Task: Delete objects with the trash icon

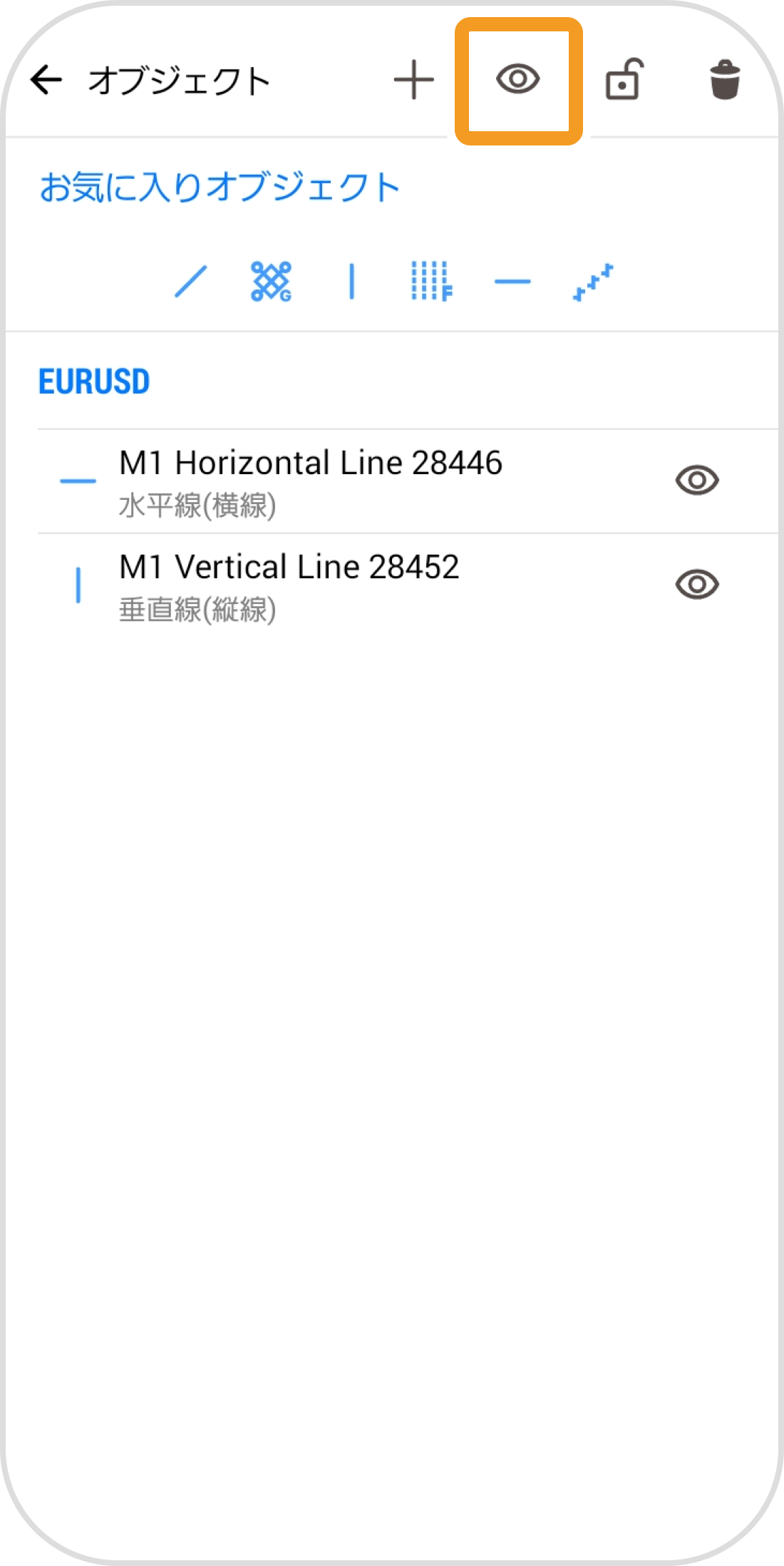Action: tap(725, 80)
